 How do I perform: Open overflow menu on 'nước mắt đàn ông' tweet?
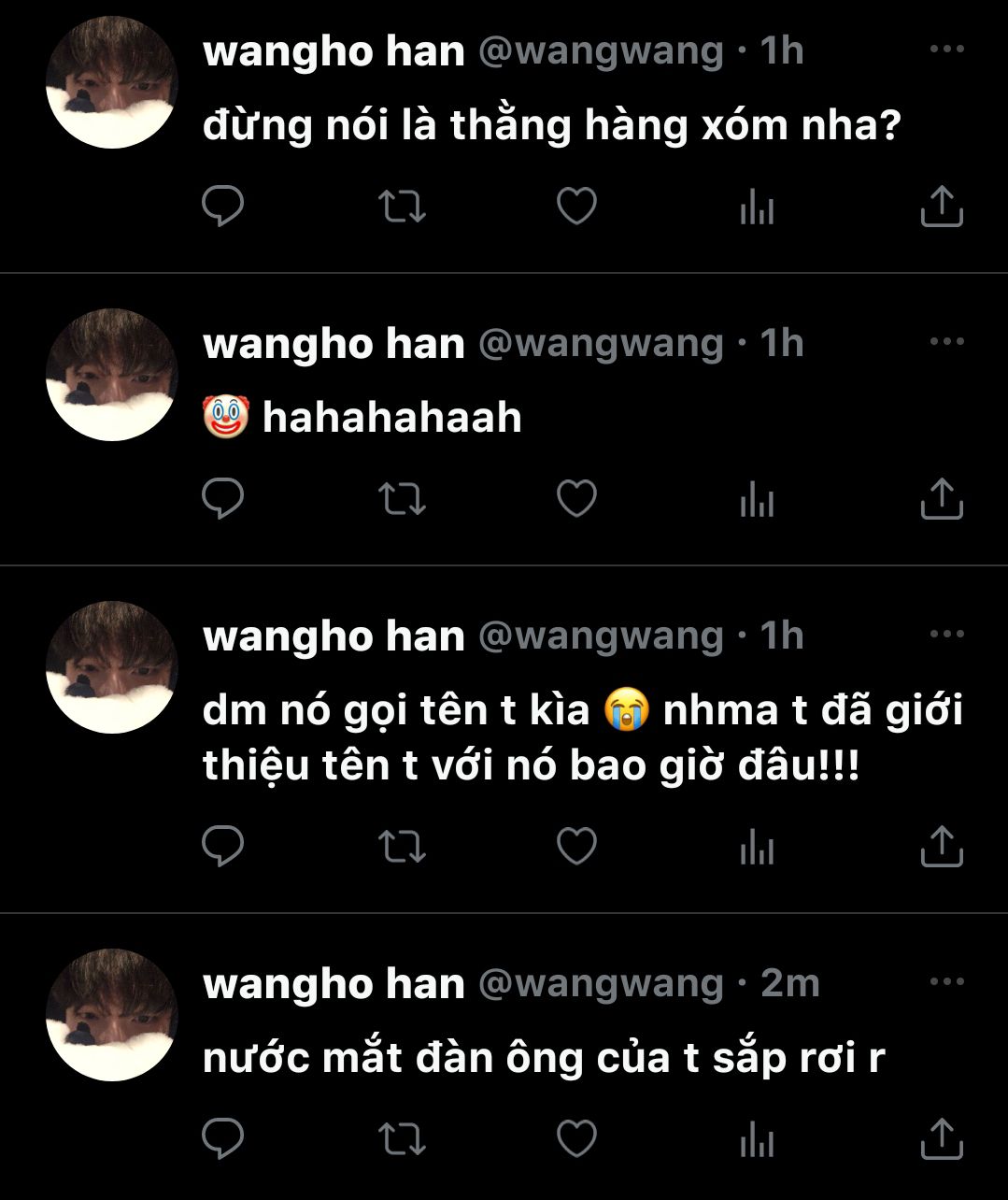pos(946,982)
